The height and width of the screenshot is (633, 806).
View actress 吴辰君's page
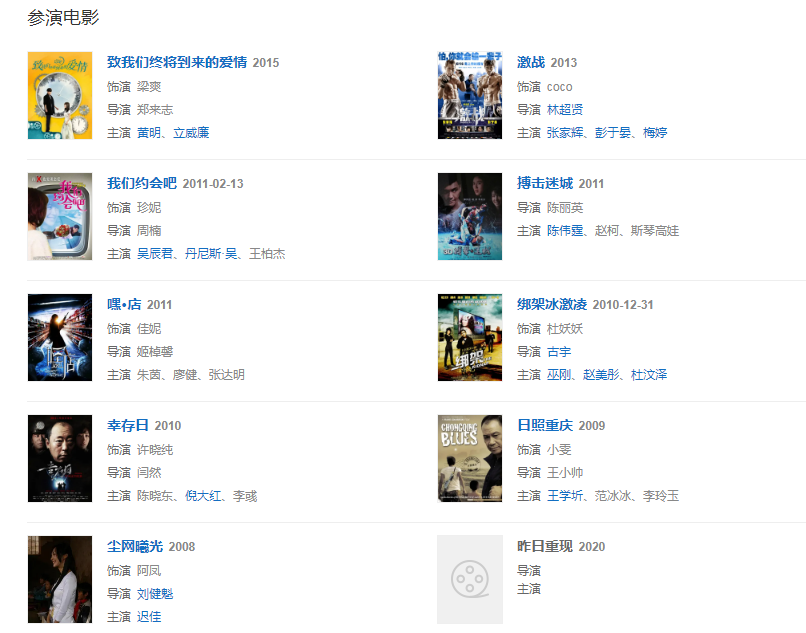pos(155,254)
